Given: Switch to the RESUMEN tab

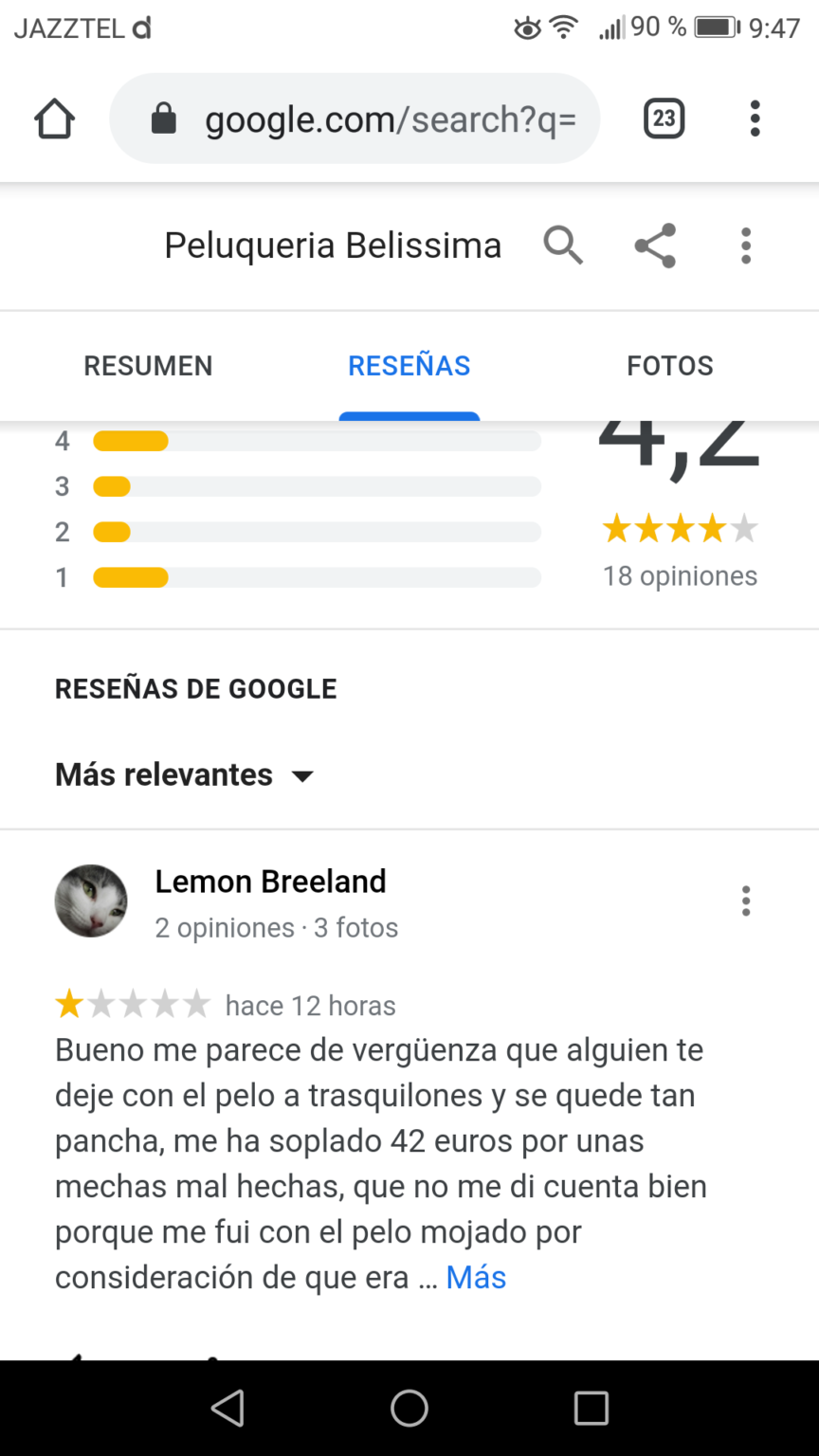Looking at the screenshot, I should [x=148, y=365].
